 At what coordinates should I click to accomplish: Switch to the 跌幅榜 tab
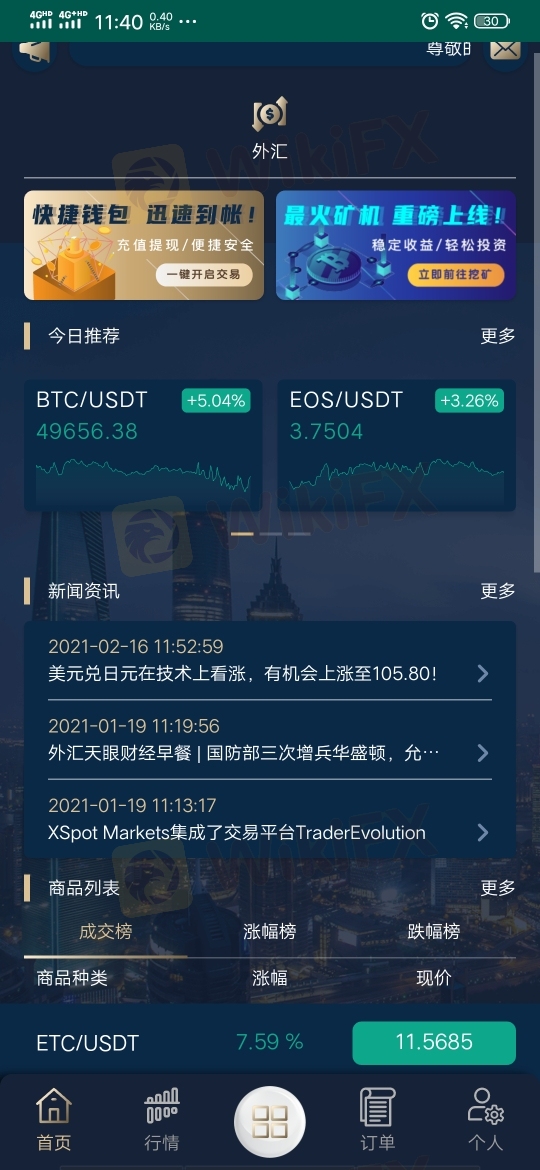(x=434, y=931)
